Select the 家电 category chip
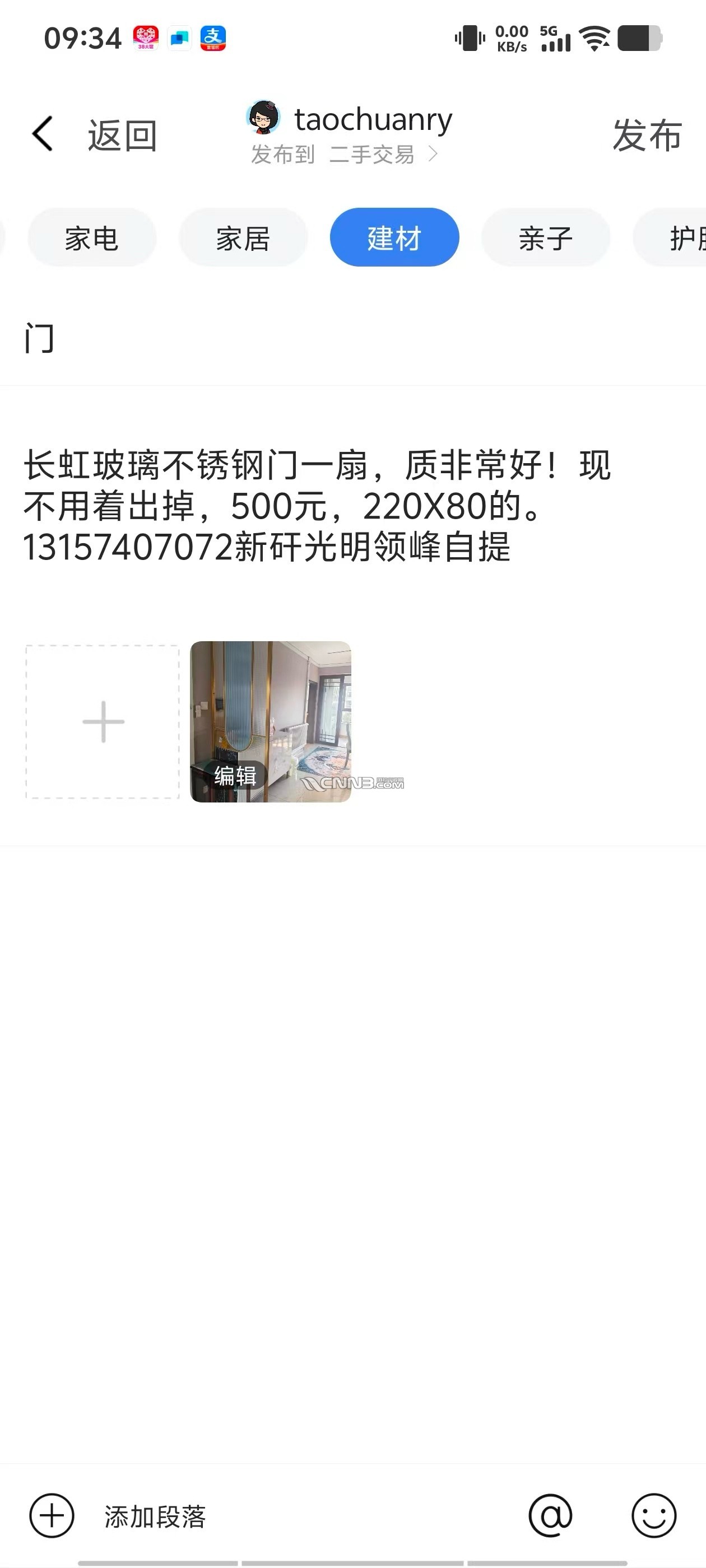This screenshot has height=1568, width=706. tap(91, 237)
